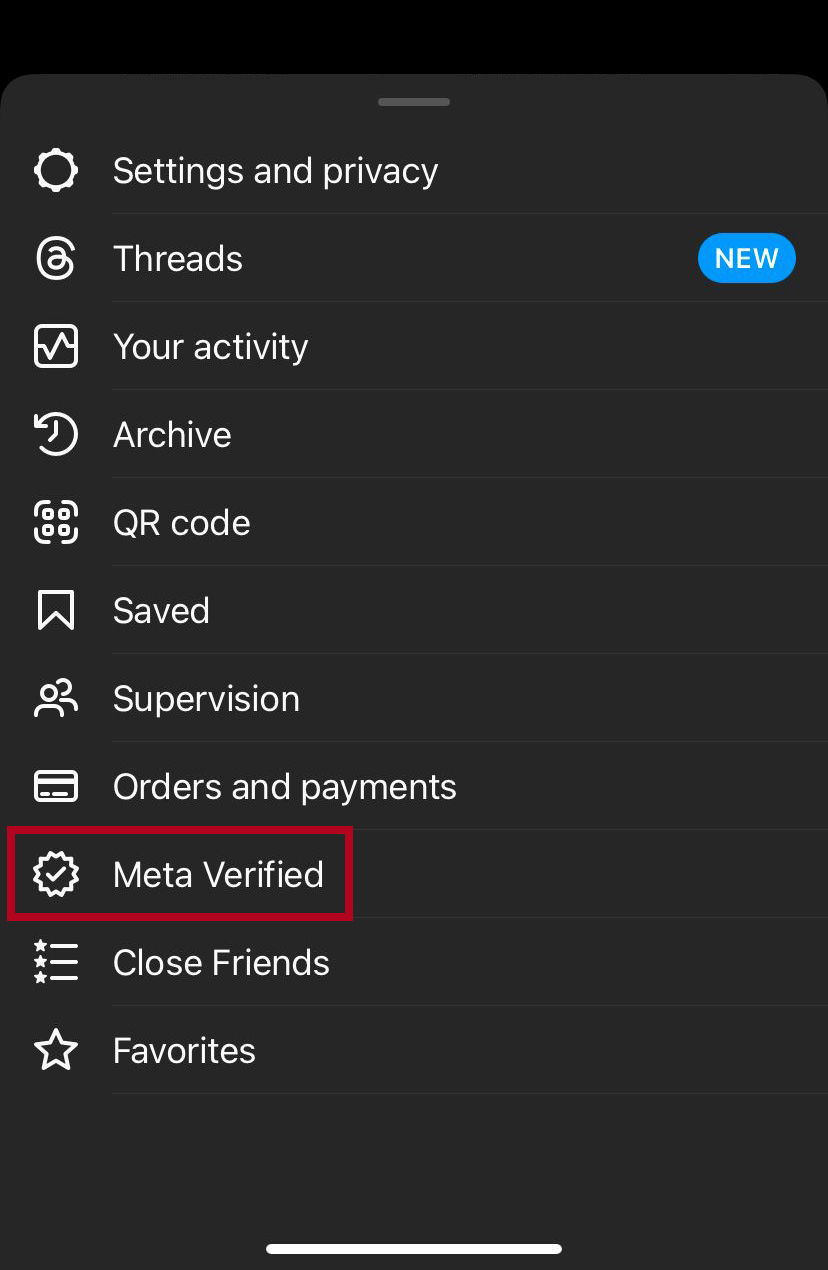The image size is (828, 1270).
Task: Open Settings and privacy
Action: tap(275, 171)
